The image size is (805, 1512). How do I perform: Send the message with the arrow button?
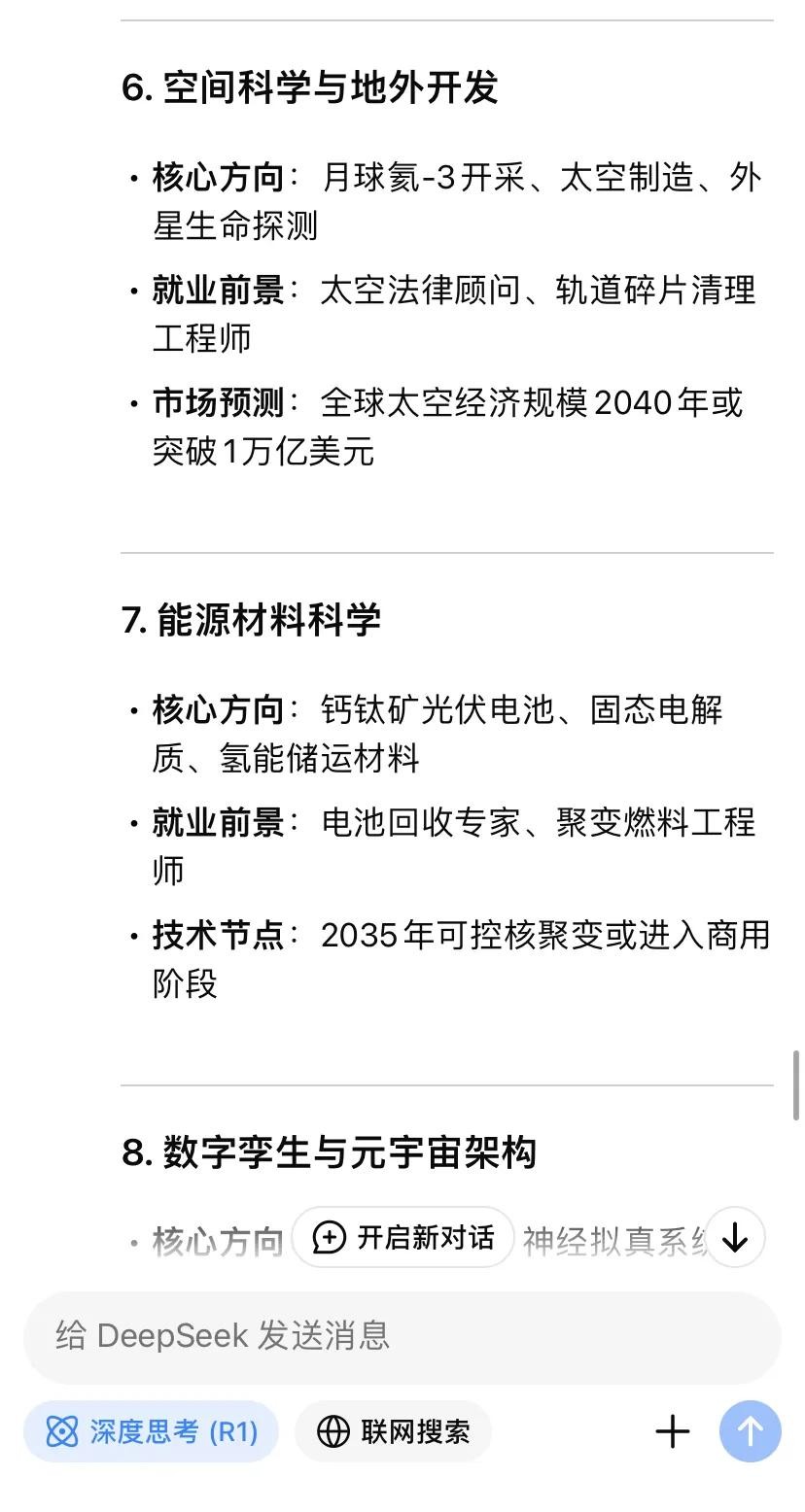750,1431
